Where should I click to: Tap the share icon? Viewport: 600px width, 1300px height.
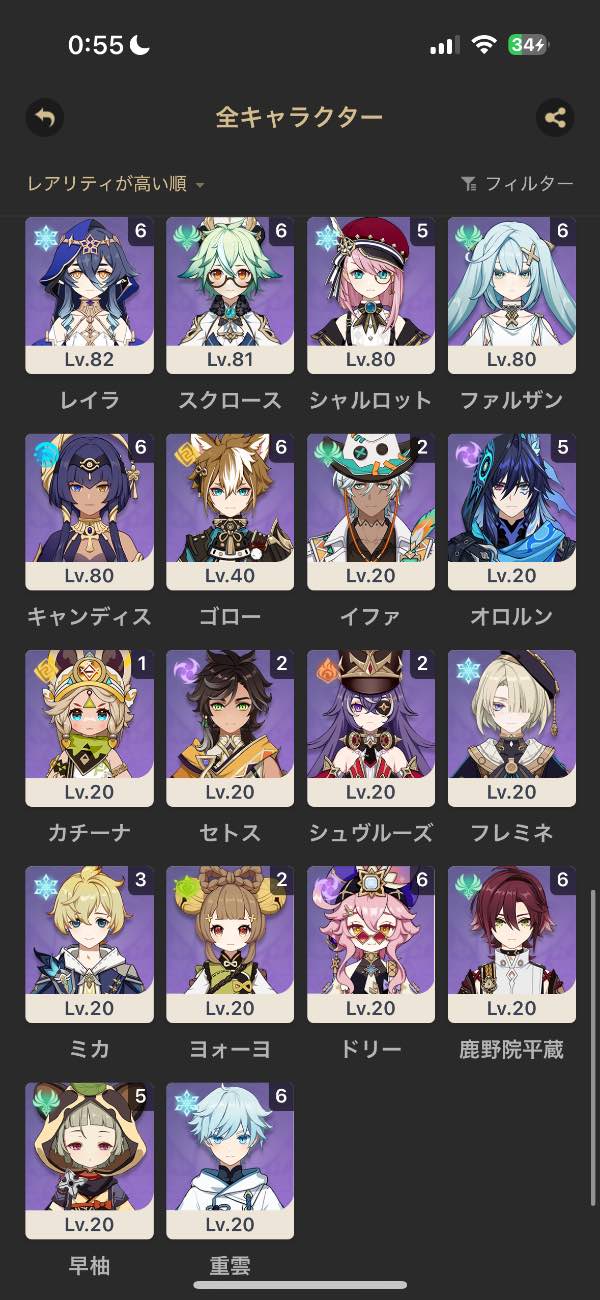[x=555, y=118]
